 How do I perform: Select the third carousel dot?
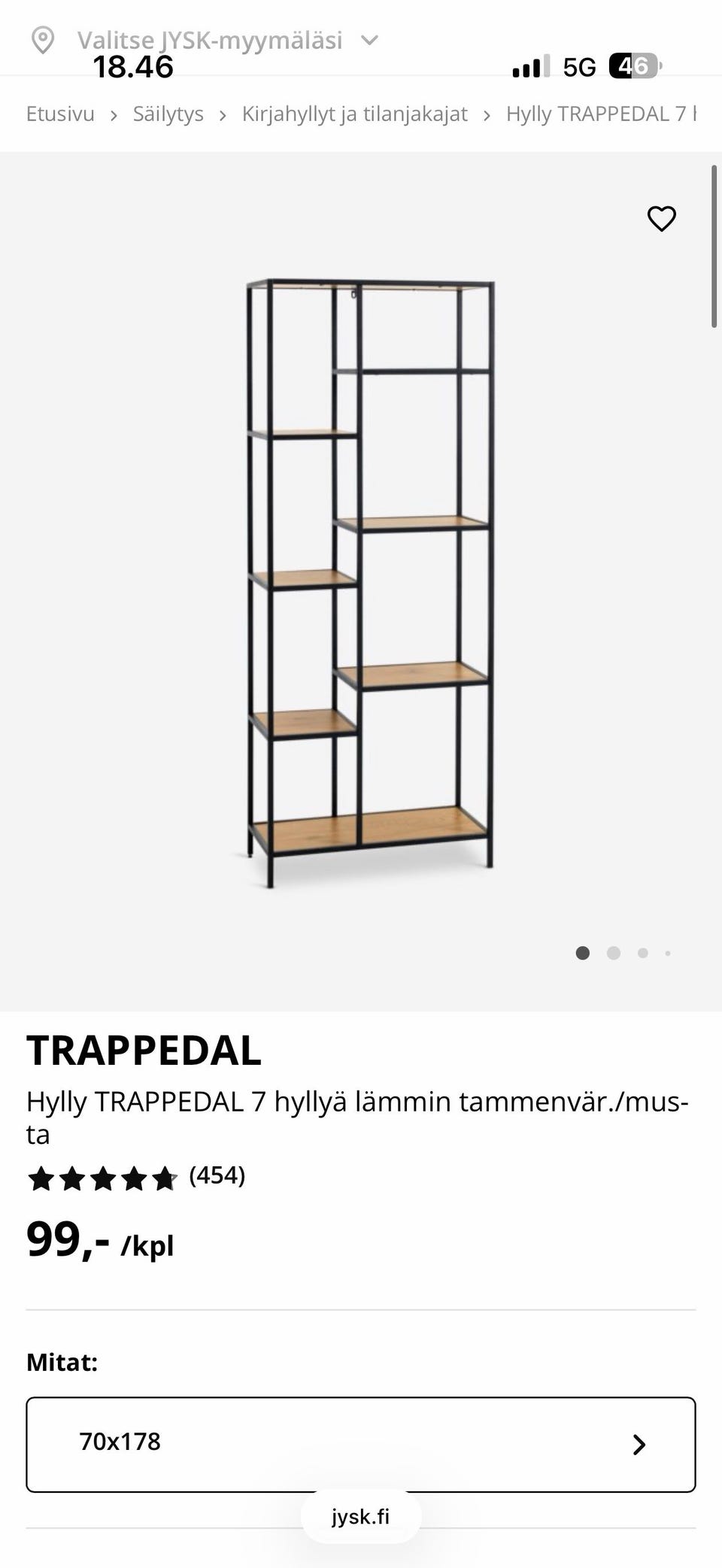[x=643, y=953]
